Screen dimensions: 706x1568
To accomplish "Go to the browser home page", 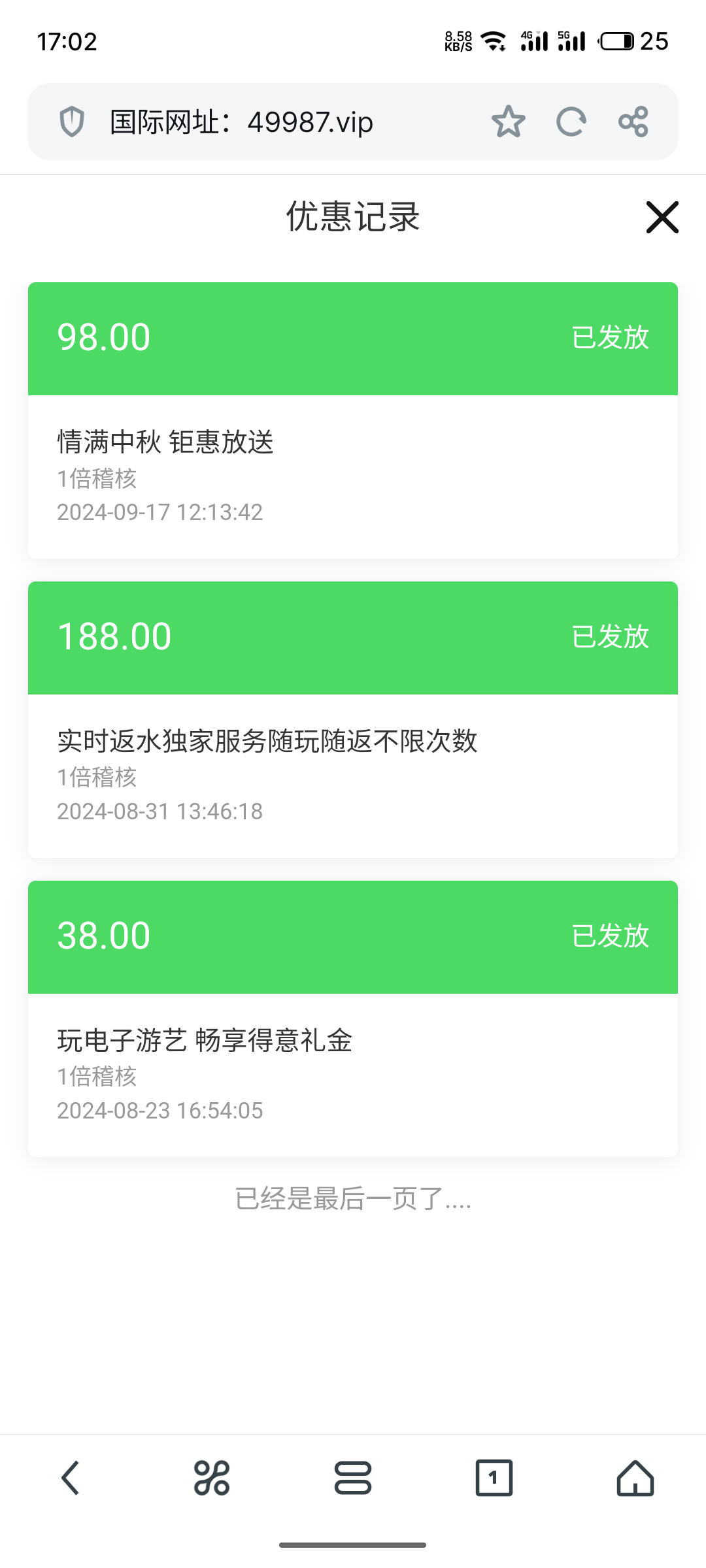I will pyautogui.click(x=635, y=1478).
